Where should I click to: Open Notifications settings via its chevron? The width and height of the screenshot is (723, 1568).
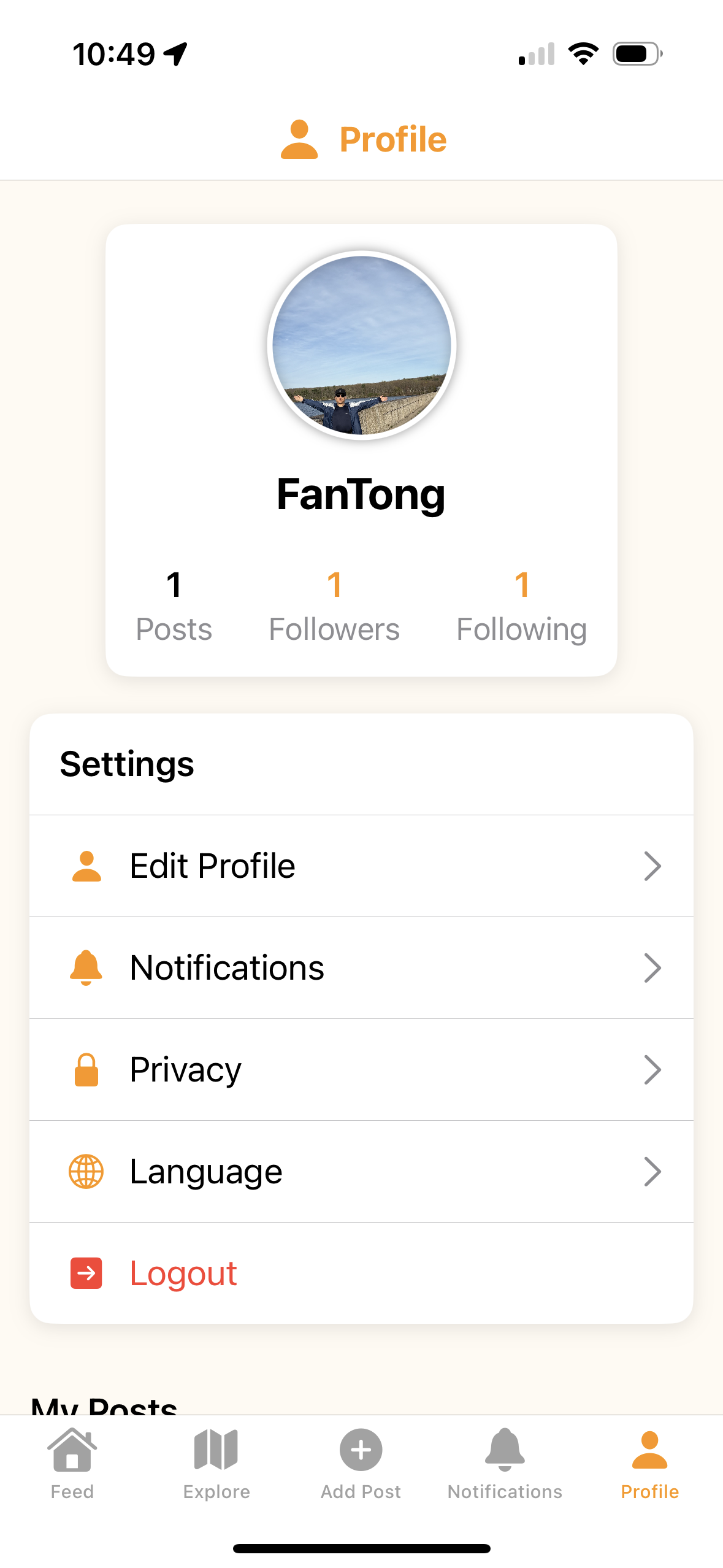[654, 967]
